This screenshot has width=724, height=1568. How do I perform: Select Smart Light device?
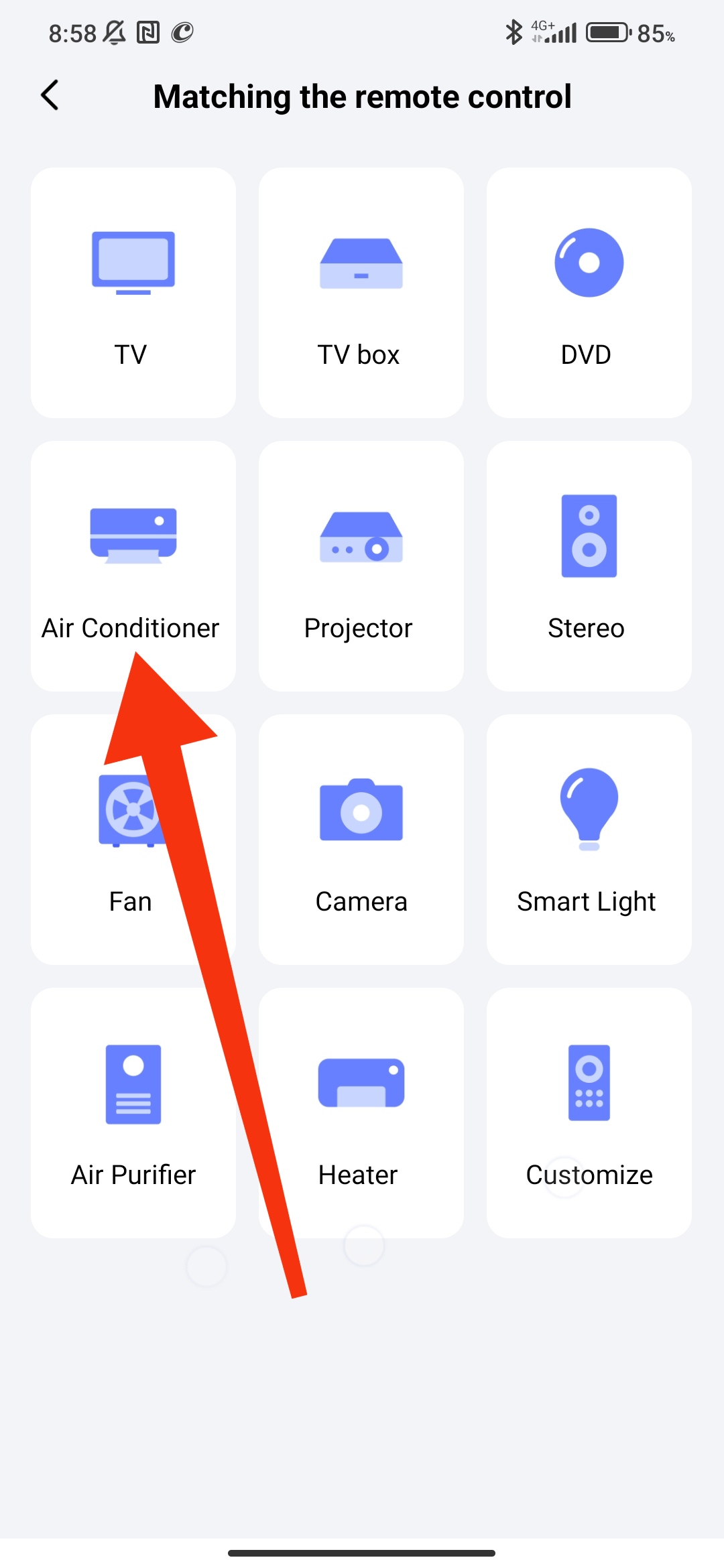tap(589, 840)
